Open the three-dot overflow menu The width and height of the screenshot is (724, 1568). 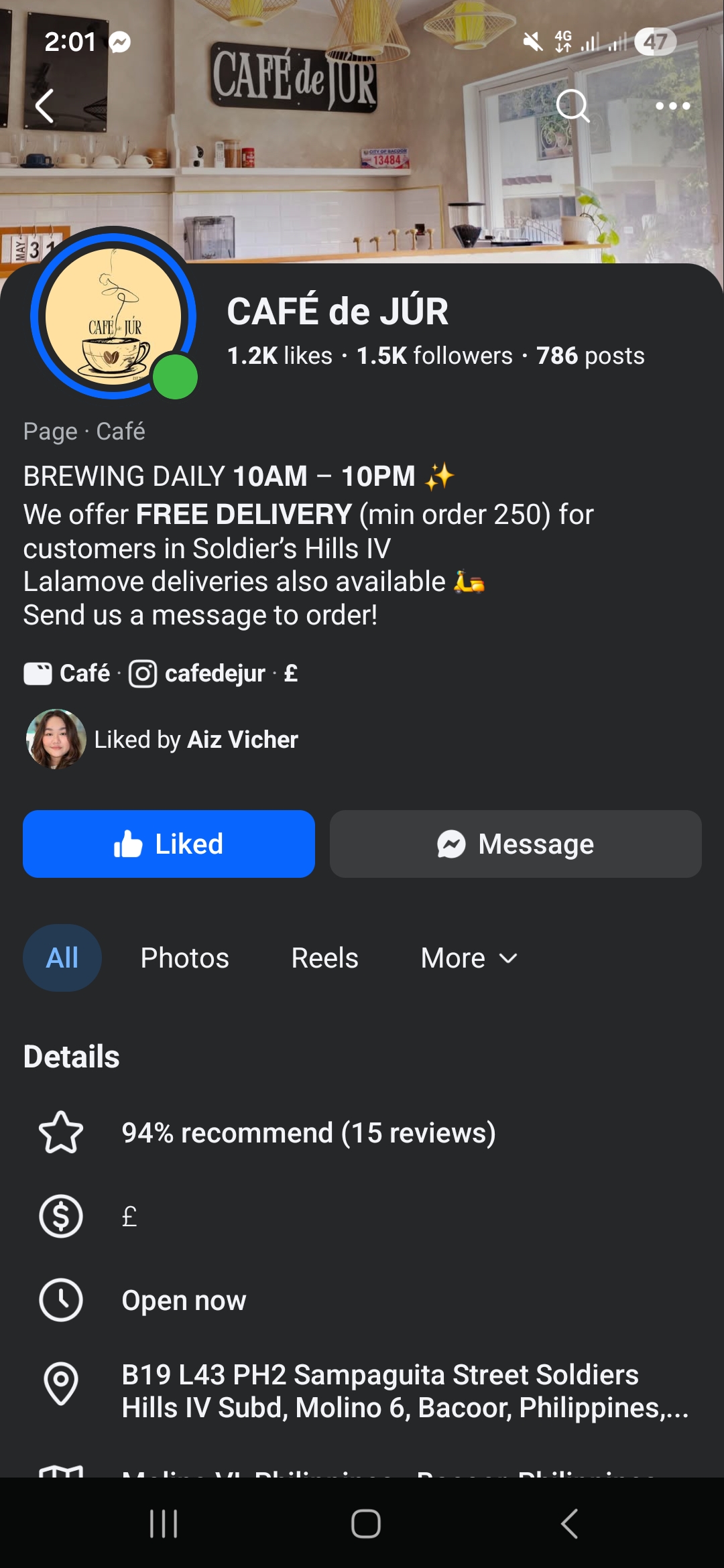click(672, 106)
